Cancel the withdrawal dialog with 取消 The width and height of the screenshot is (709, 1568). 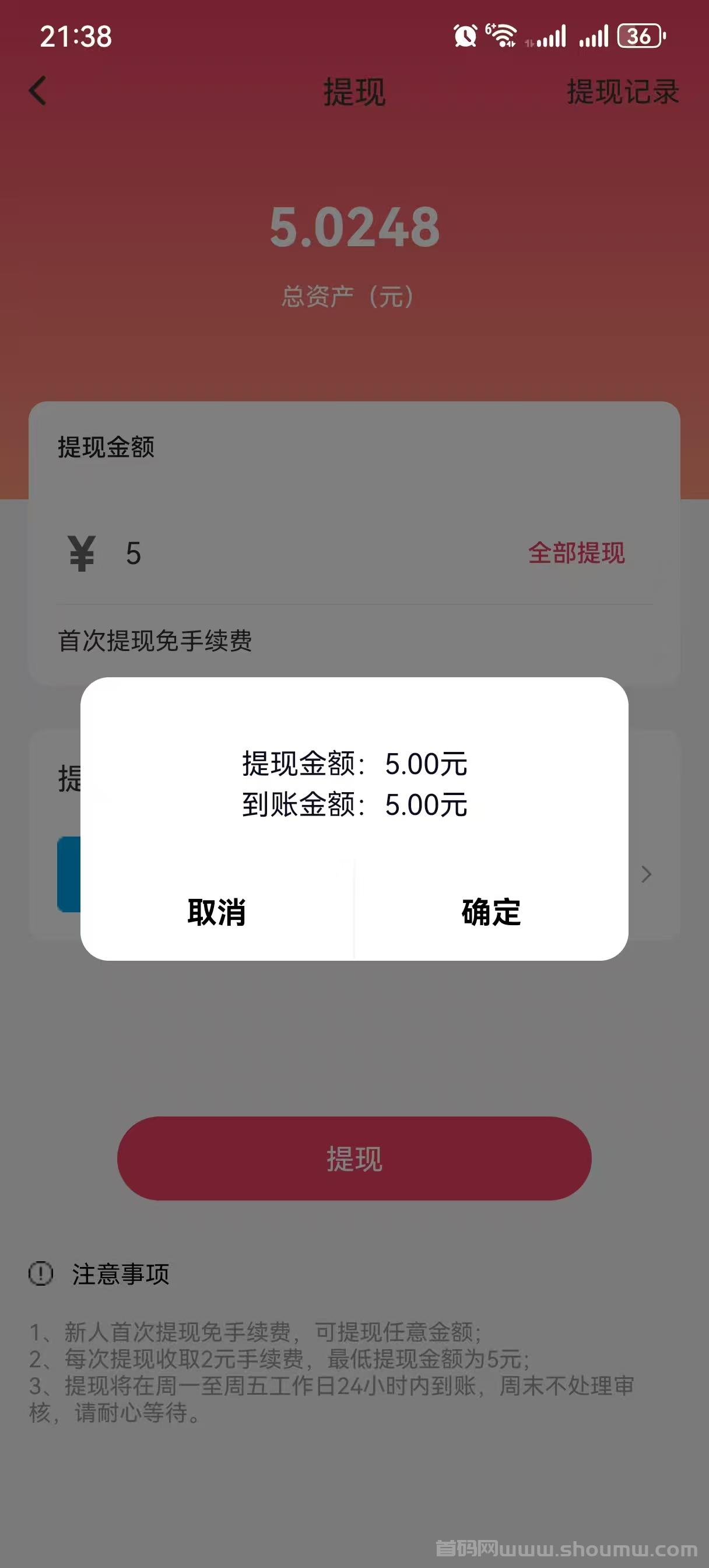point(217,911)
